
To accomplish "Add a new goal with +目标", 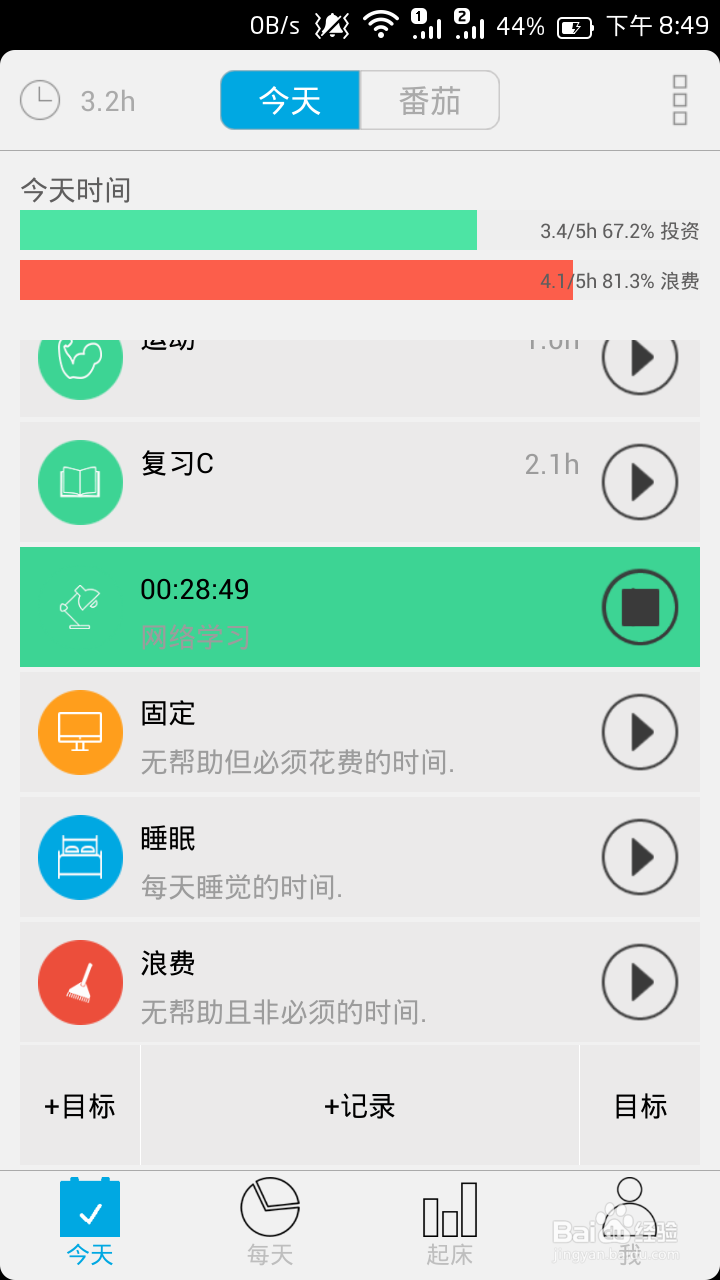I will coord(78,1106).
